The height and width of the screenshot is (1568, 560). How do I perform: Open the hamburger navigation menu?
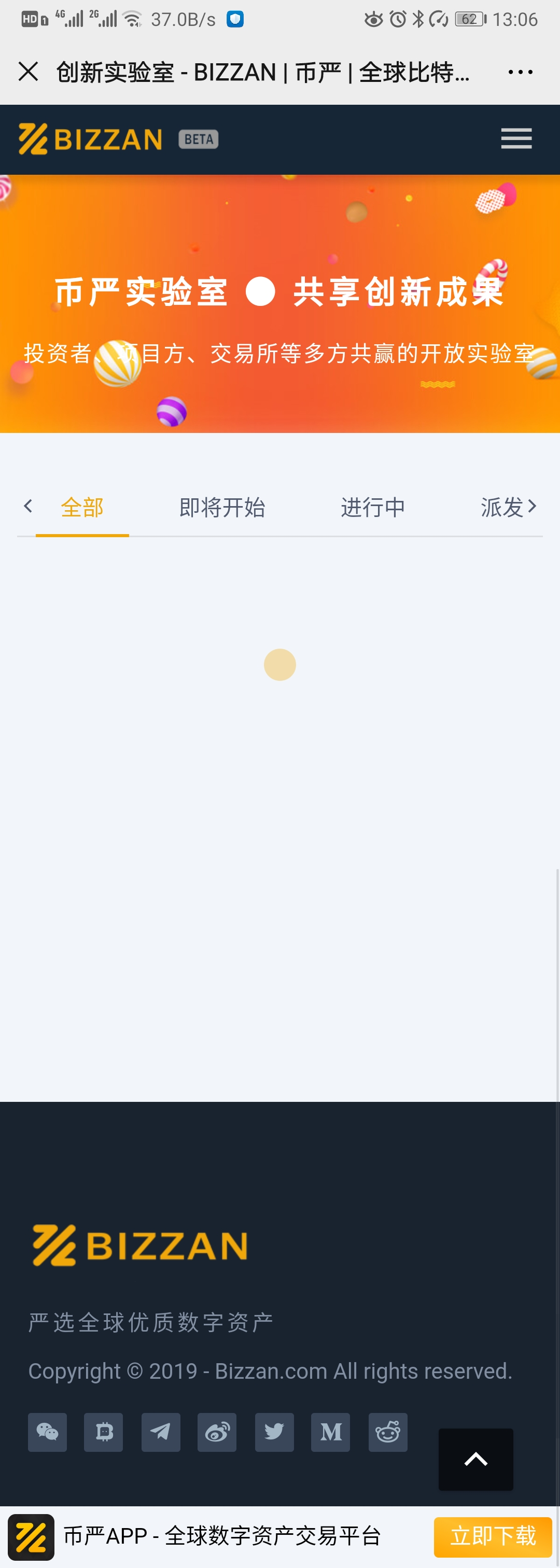pos(515,139)
